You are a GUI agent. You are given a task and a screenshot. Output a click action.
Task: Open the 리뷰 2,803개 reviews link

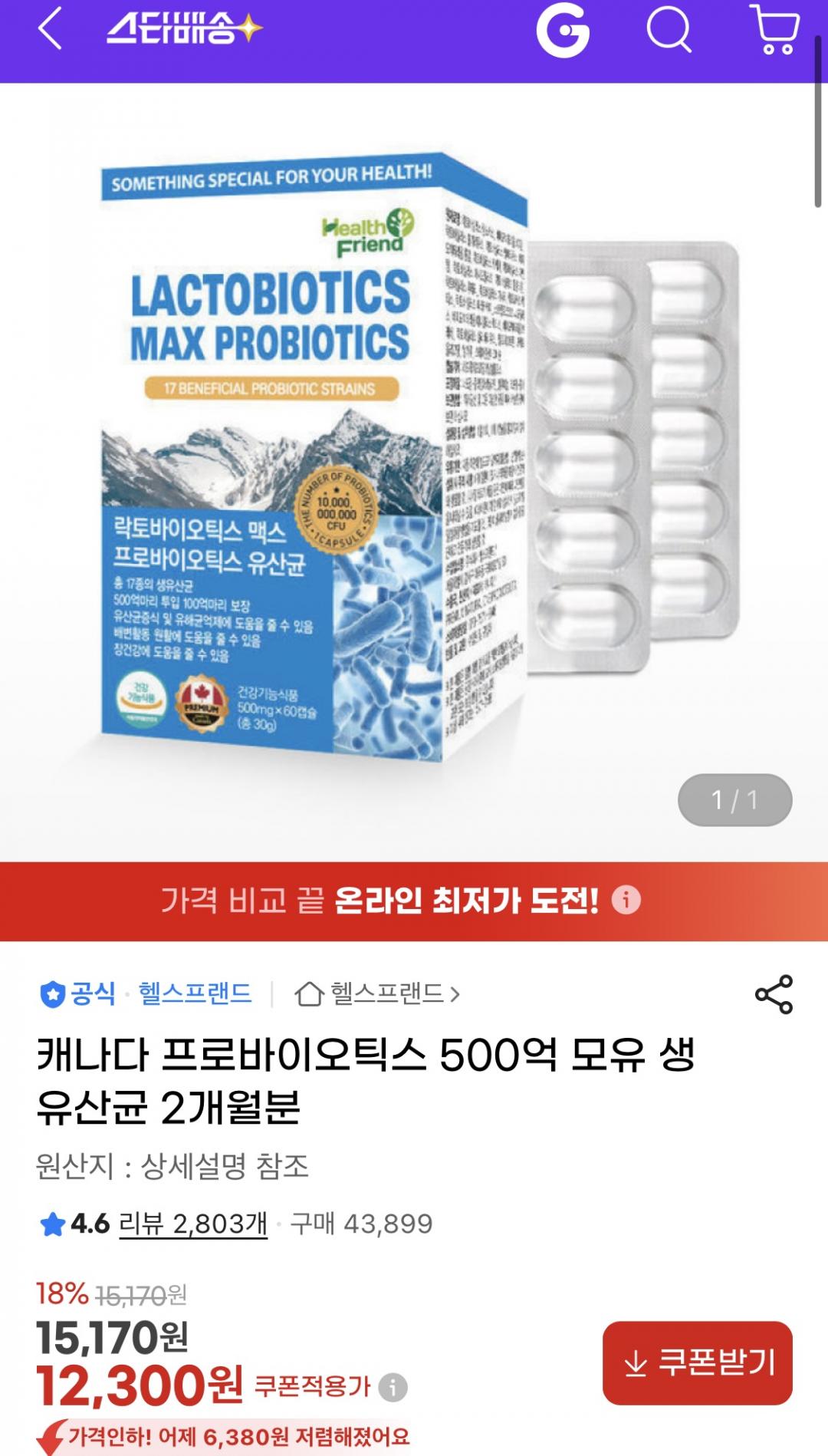[193, 1224]
